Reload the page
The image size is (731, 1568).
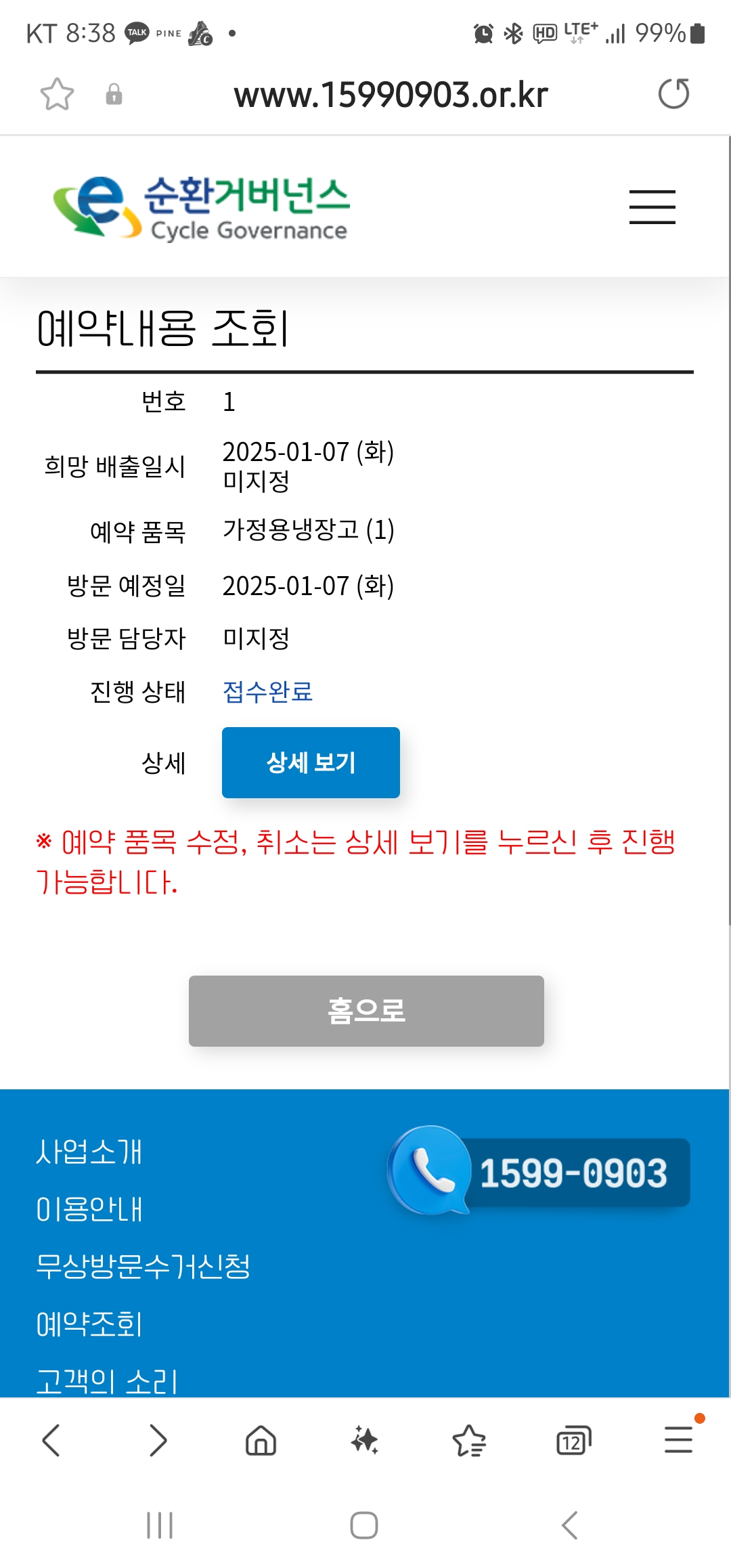coord(673,94)
